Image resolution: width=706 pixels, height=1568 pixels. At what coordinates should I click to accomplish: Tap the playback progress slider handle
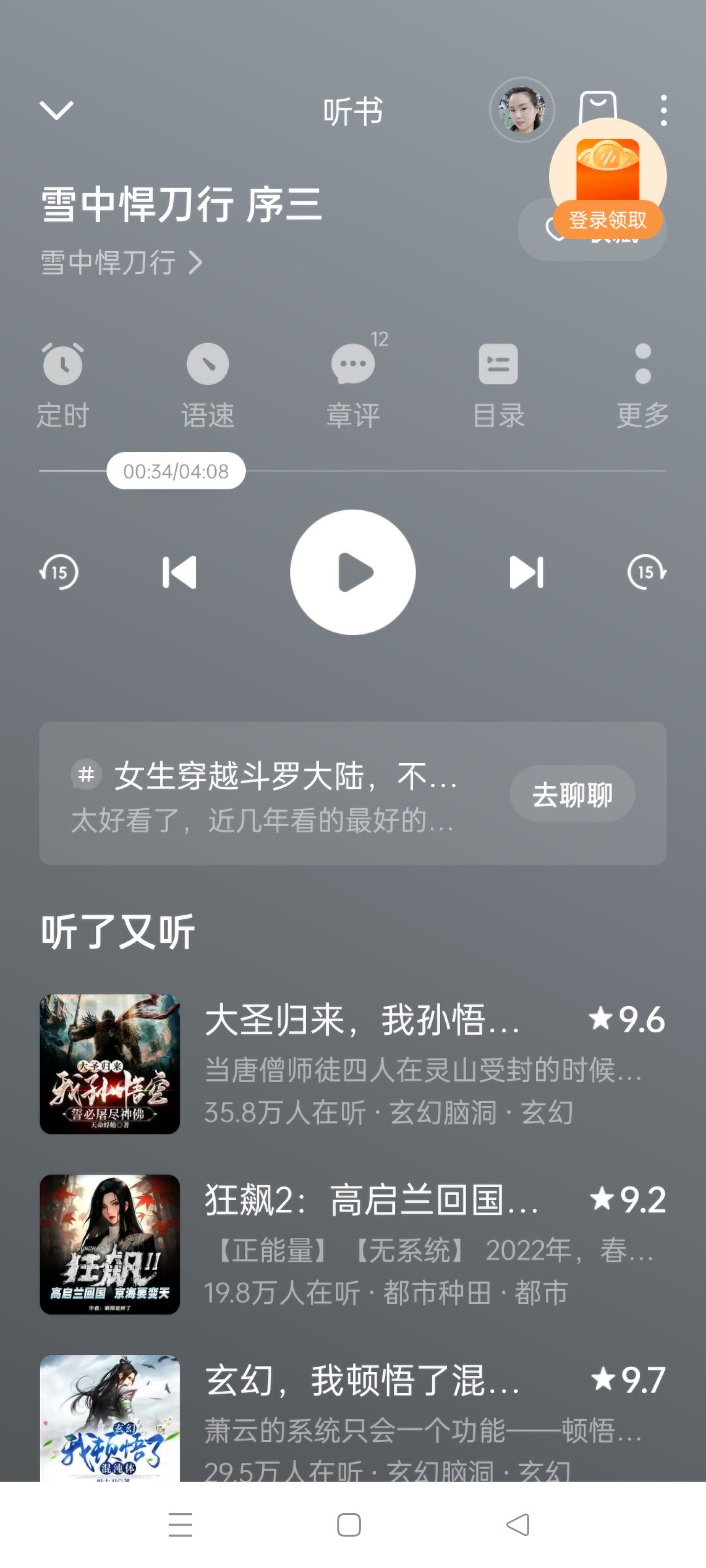click(176, 471)
